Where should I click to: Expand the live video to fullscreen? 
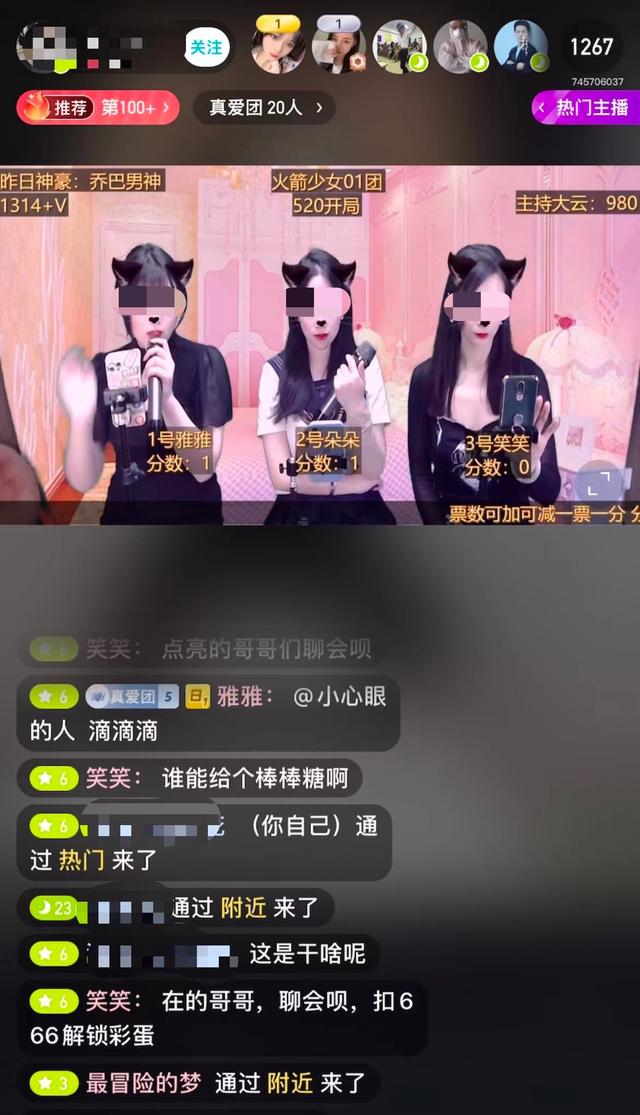point(598,485)
